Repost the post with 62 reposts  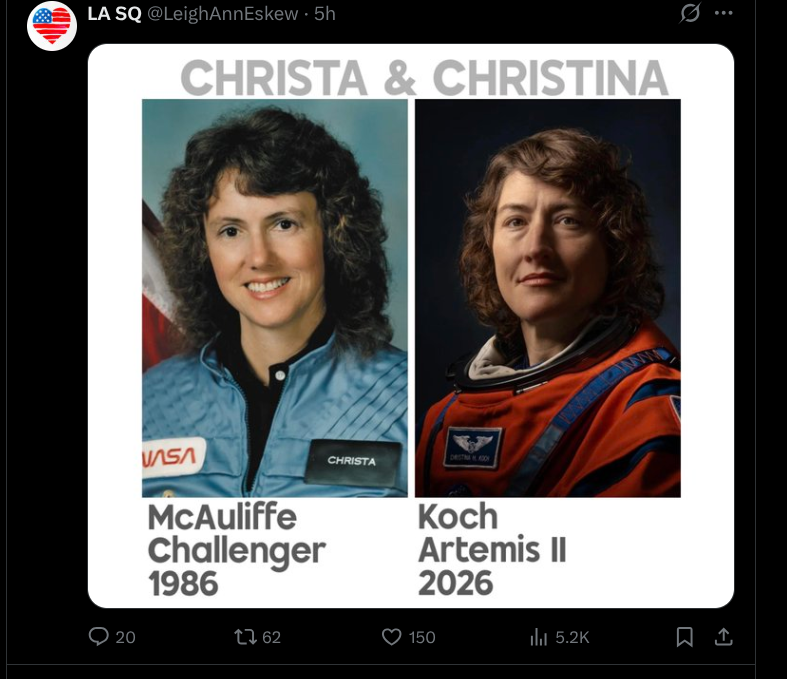point(245,637)
